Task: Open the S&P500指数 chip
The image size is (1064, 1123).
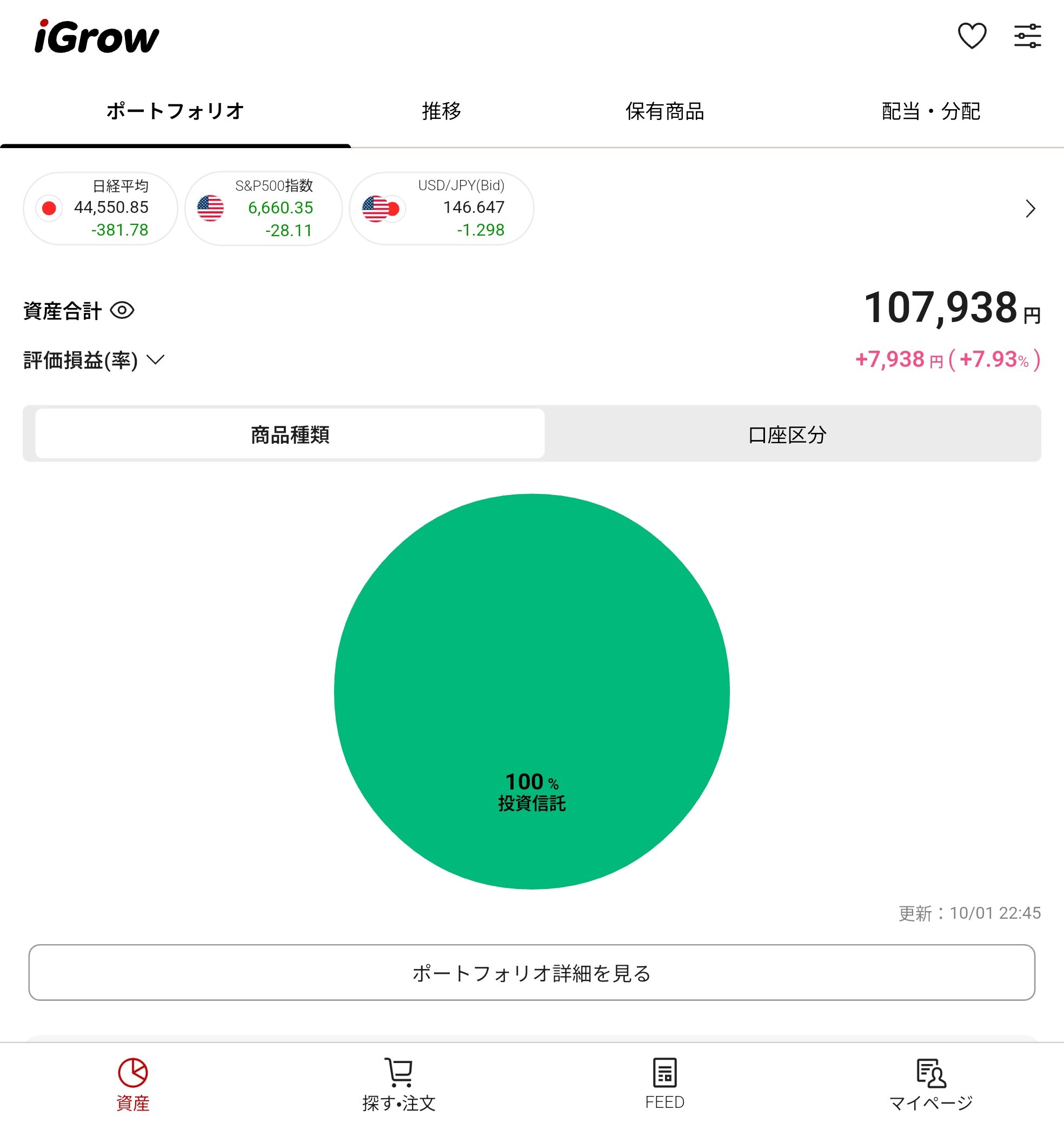Action: click(264, 208)
